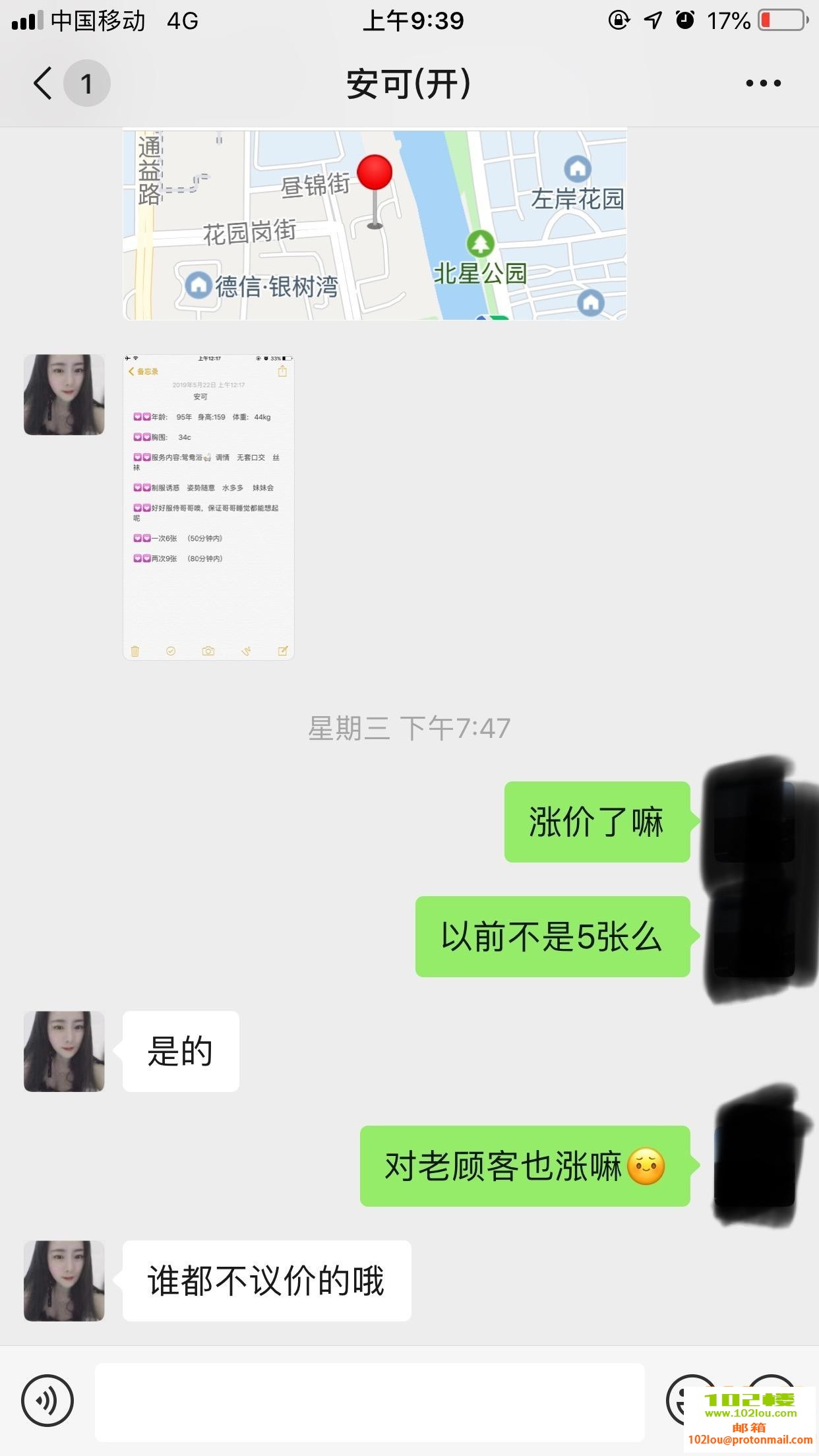Tap 安可's avatar next to 是的 message
The image size is (819, 1456).
[63, 1050]
